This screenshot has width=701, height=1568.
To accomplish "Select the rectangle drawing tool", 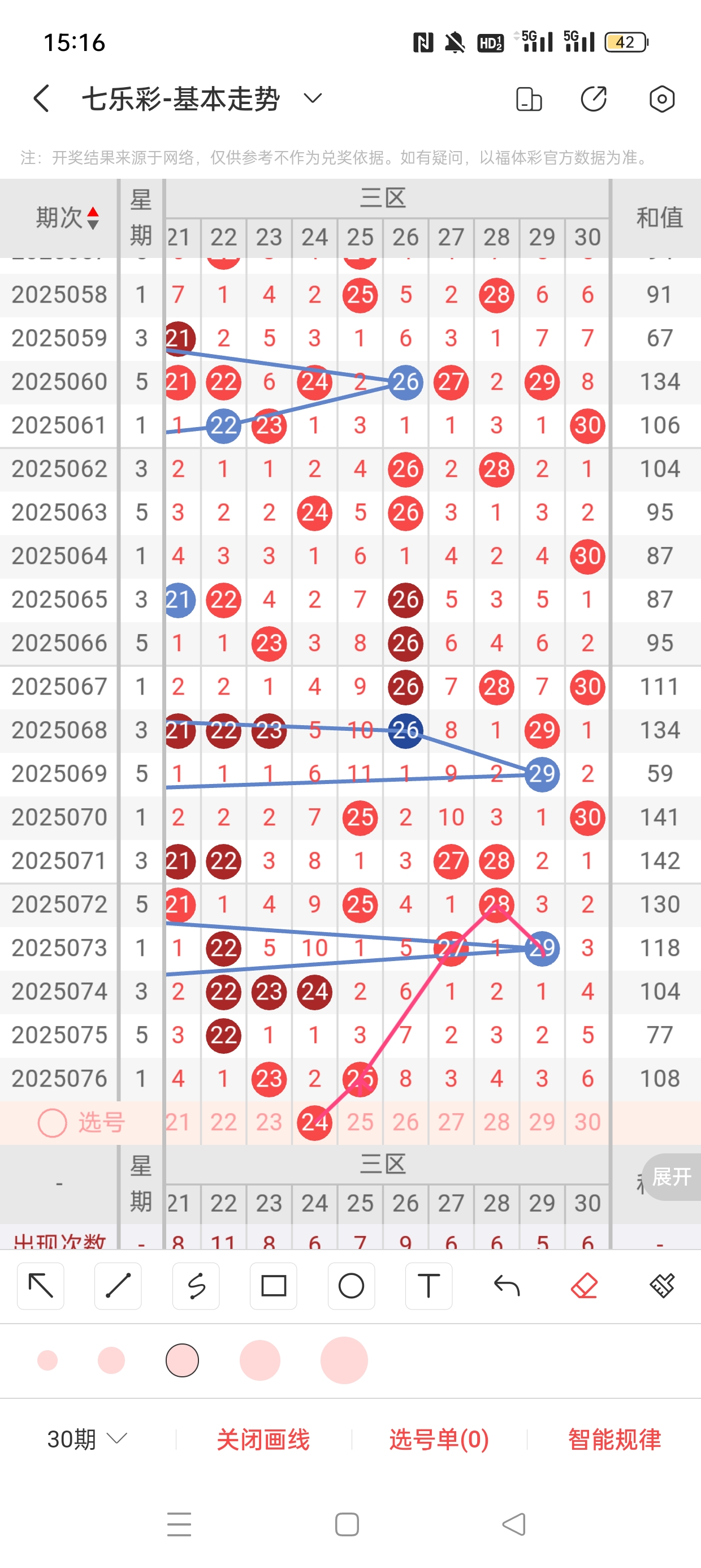I will [273, 1286].
